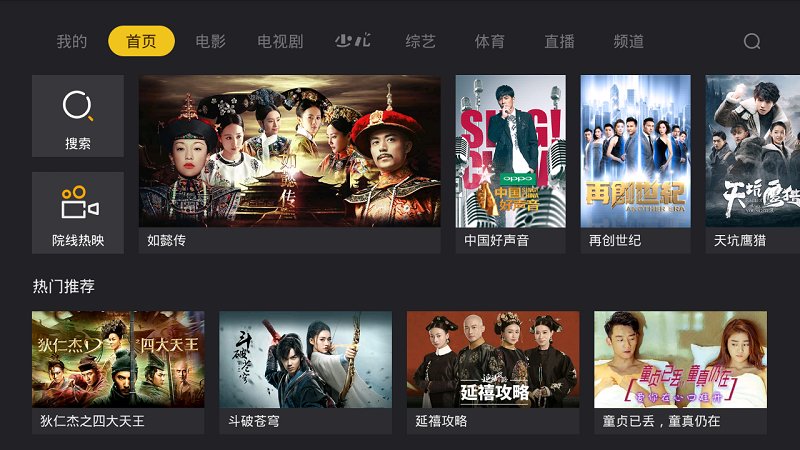Switch to the 直播 tab
The image size is (800, 450).
pyautogui.click(x=559, y=41)
